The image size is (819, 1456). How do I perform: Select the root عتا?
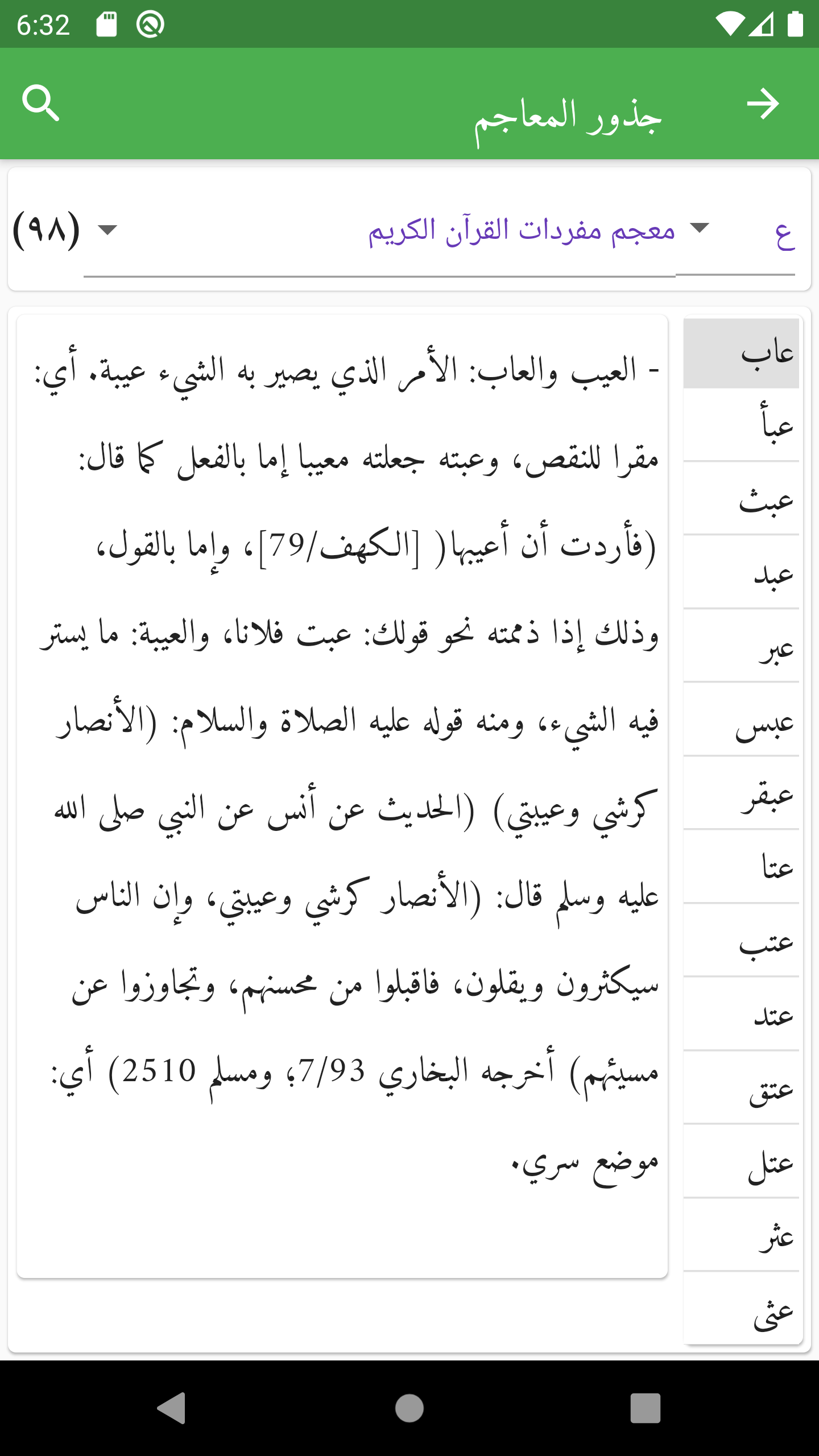pos(741,867)
